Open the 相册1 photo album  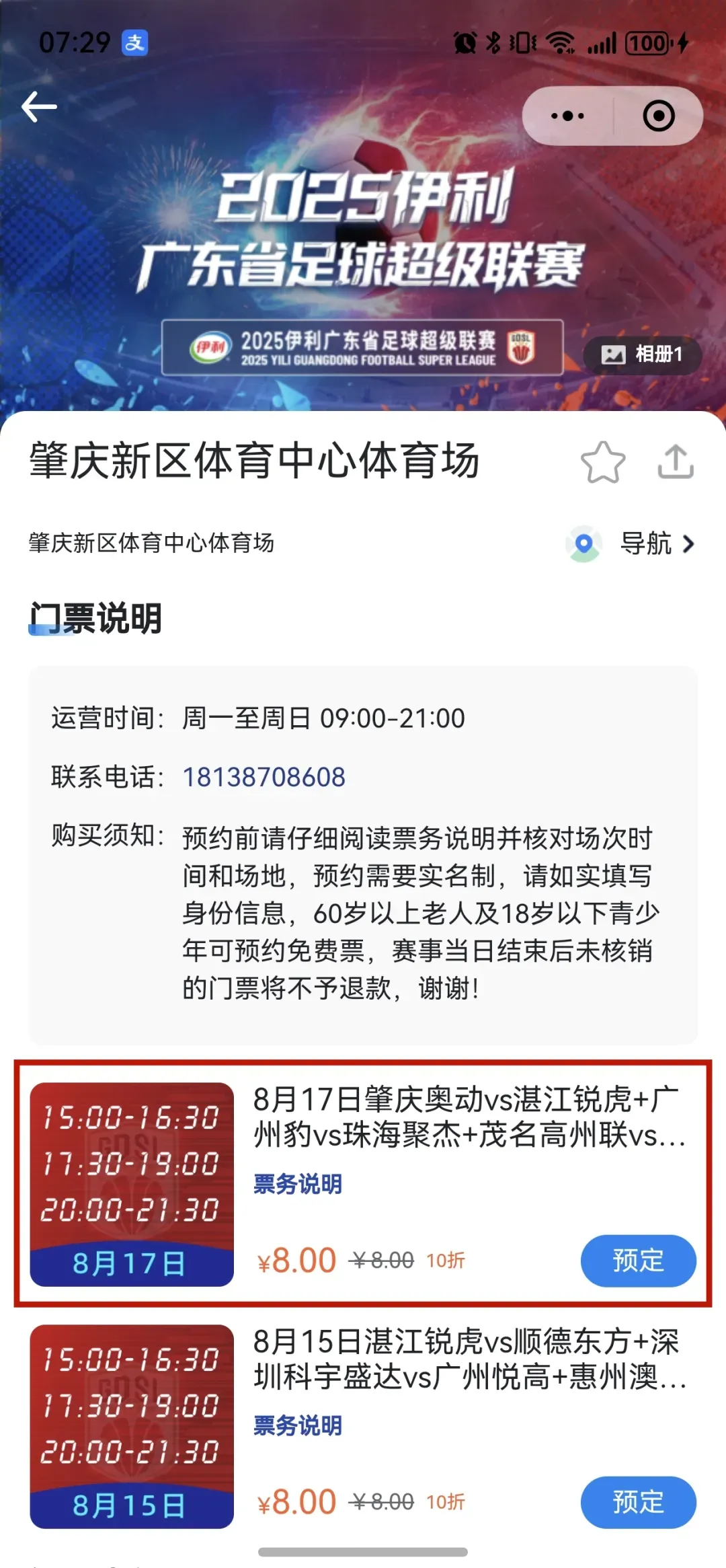pos(642,354)
